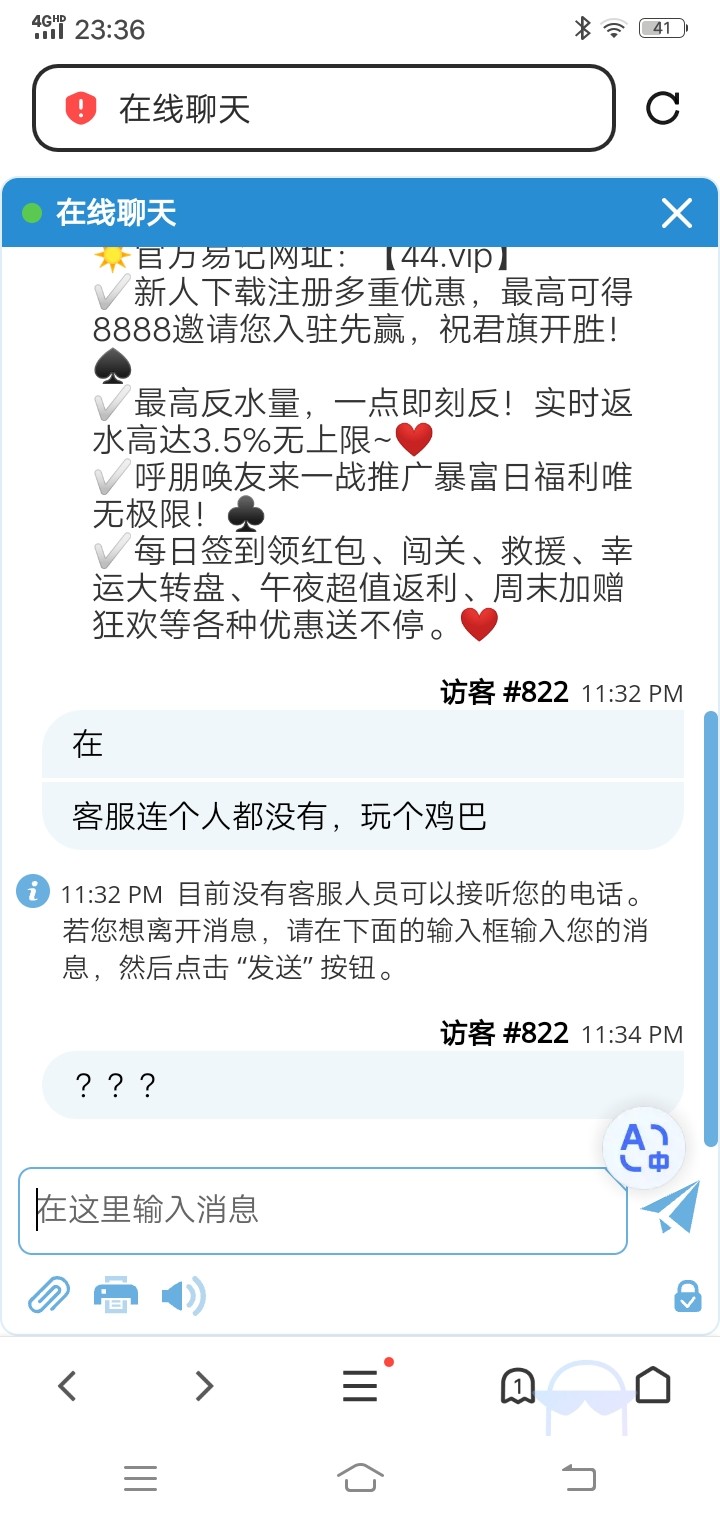Close the 在线聊天 chat window

click(677, 213)
